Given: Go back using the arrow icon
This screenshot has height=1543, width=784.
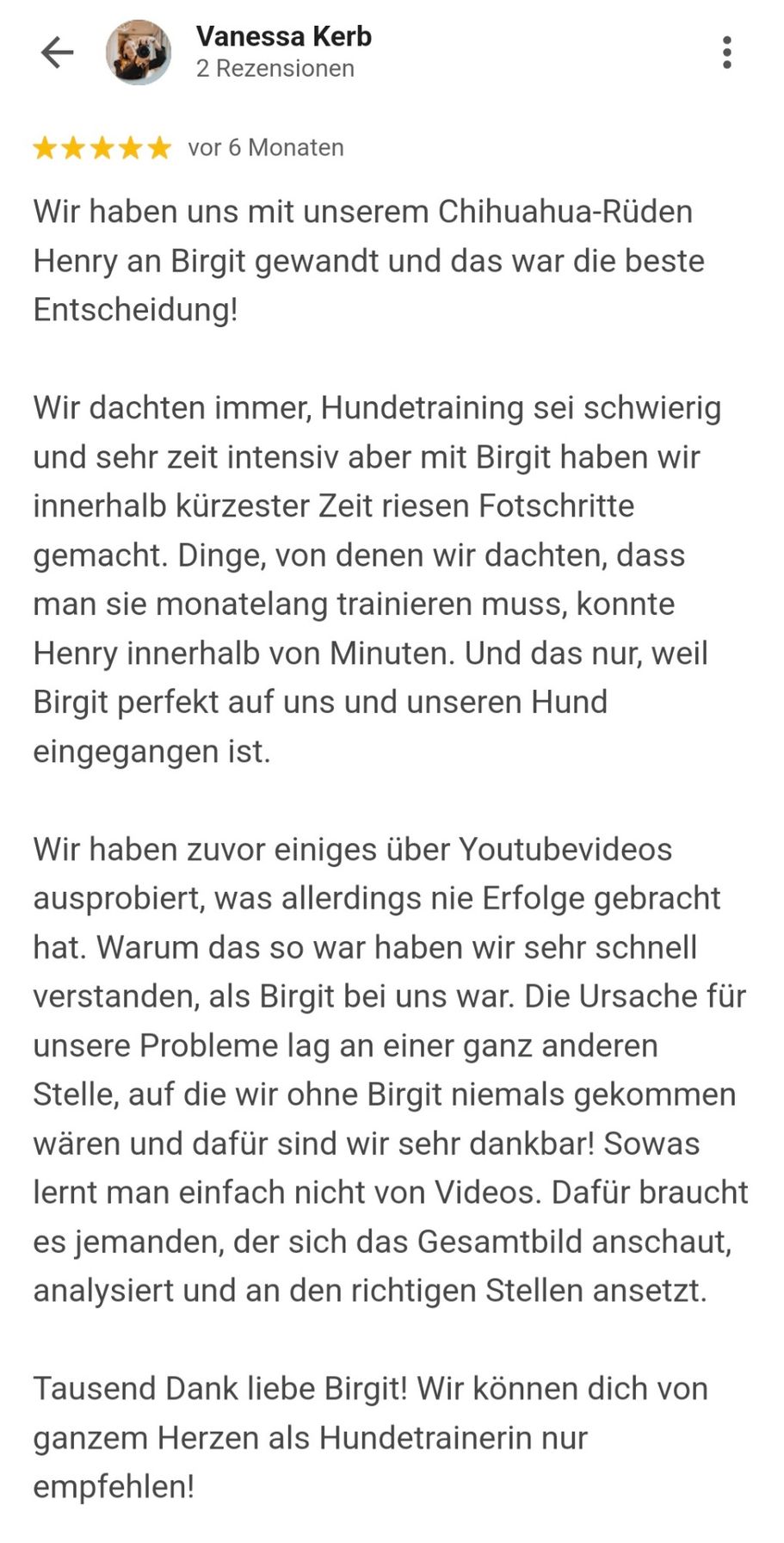Looking at the screenshot, I should click(57, 53).
